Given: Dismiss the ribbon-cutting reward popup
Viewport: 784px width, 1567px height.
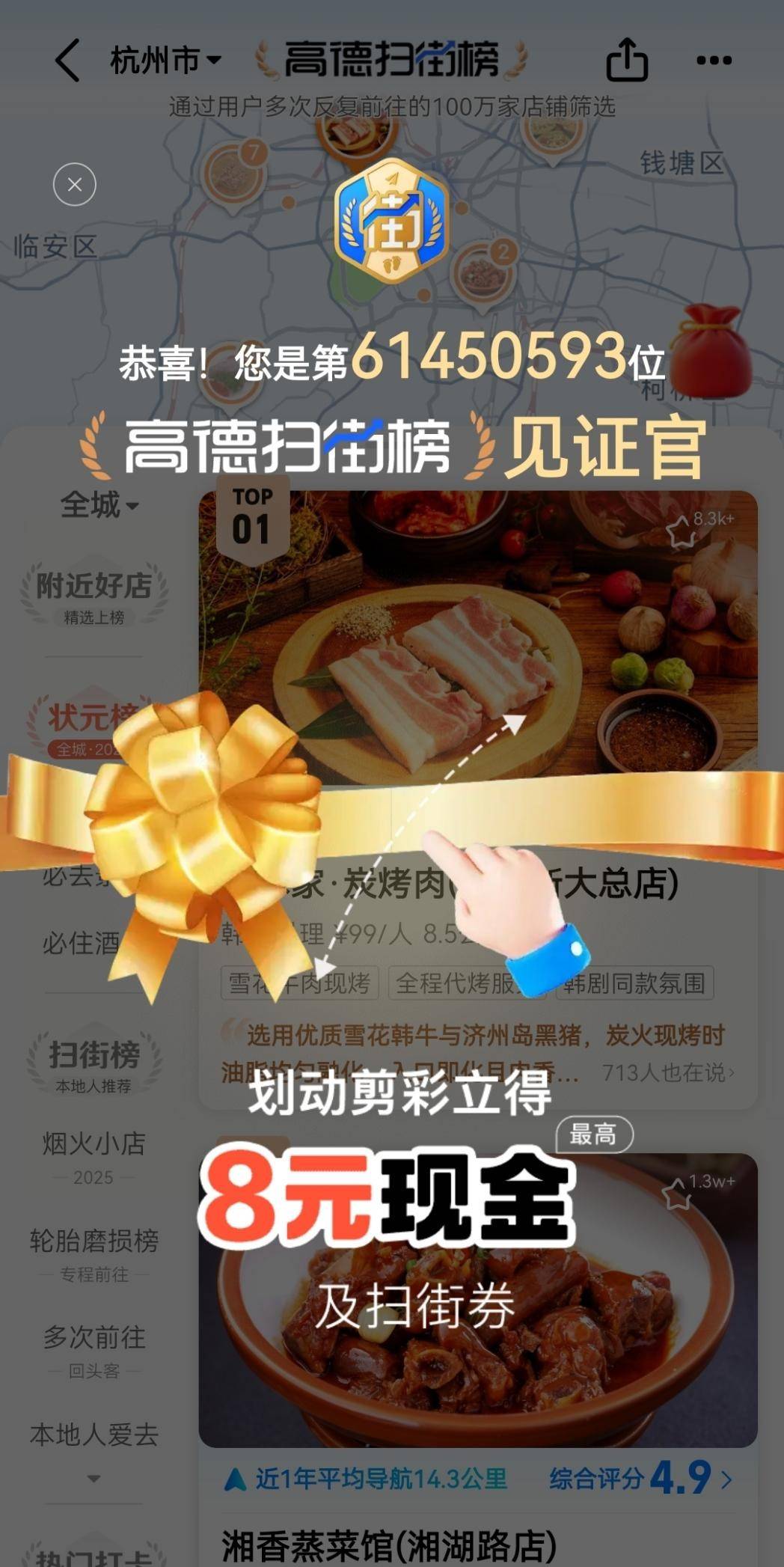Looking at the screenshot, I should click(x=75, y=184).
